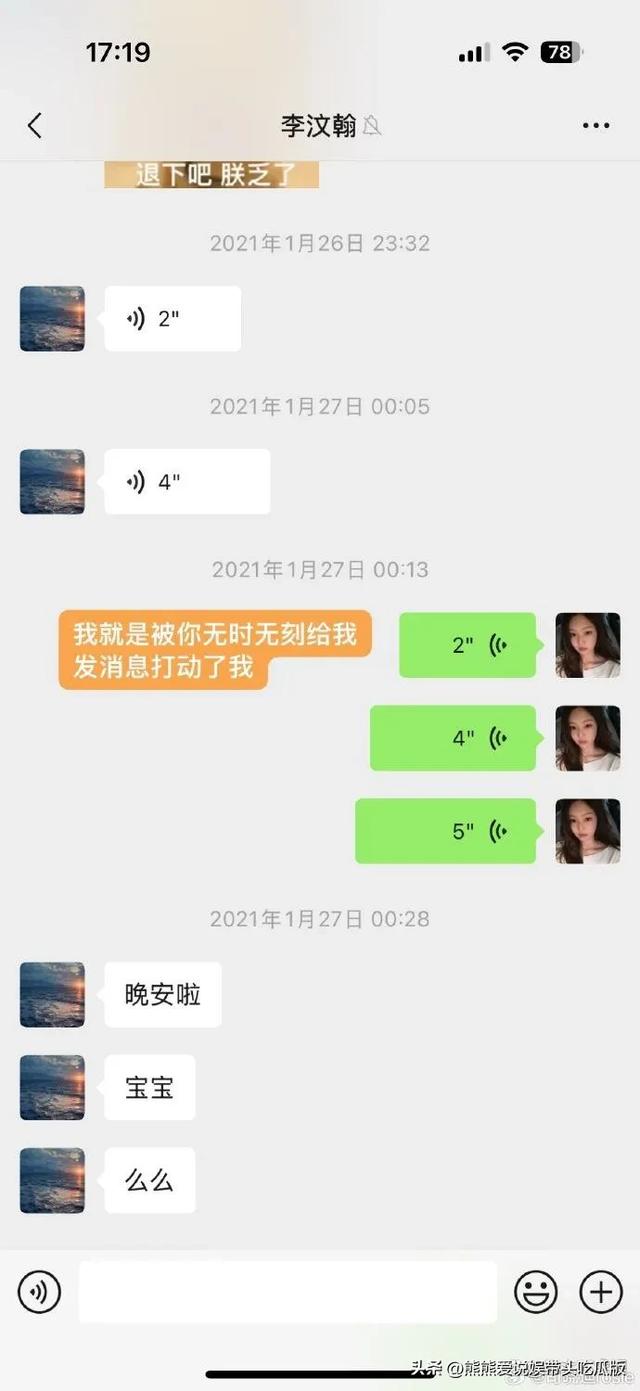
Task: Open contact avatar beside 晚安啦 message
Action: pos(52,995)
